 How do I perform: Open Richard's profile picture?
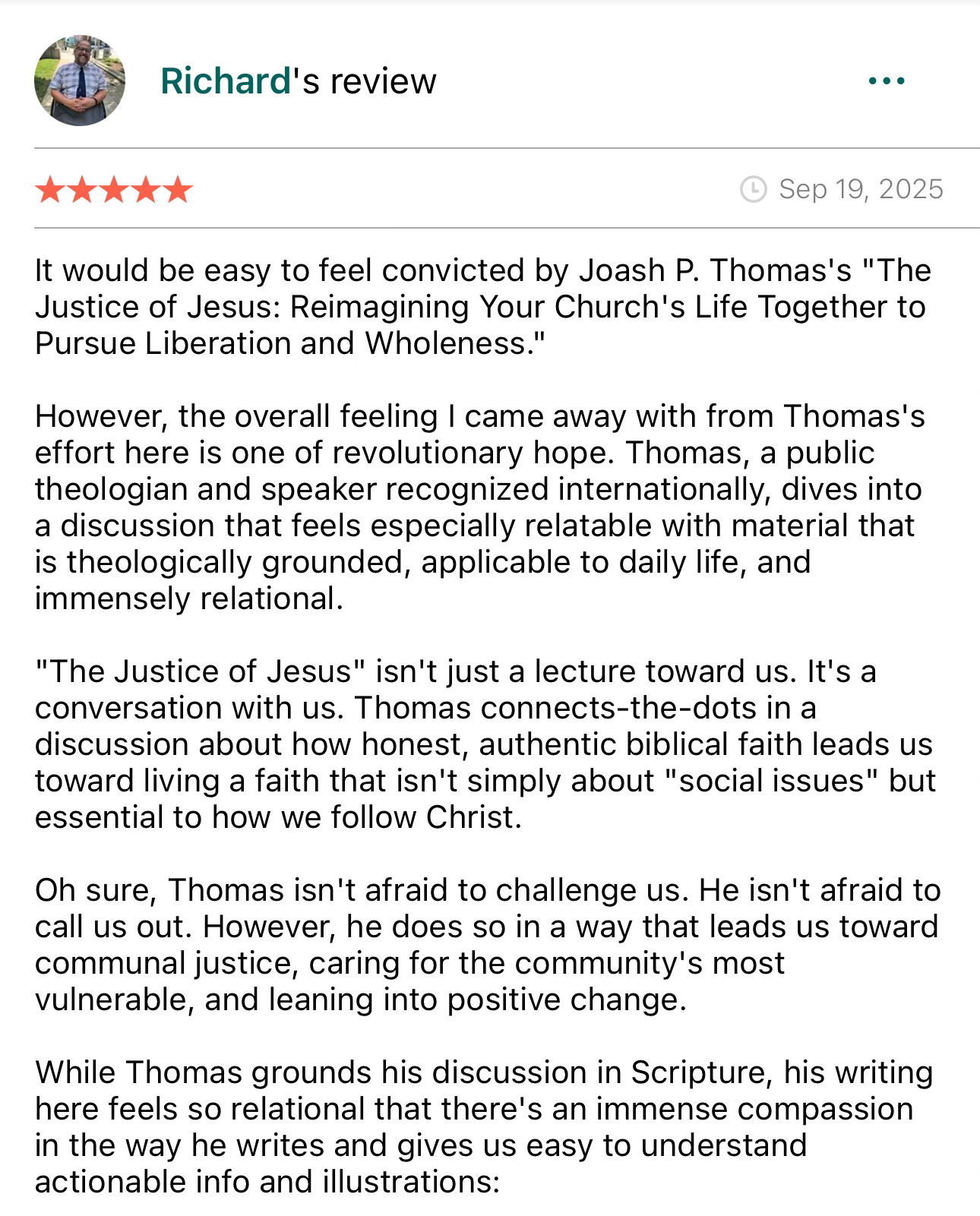80,81
